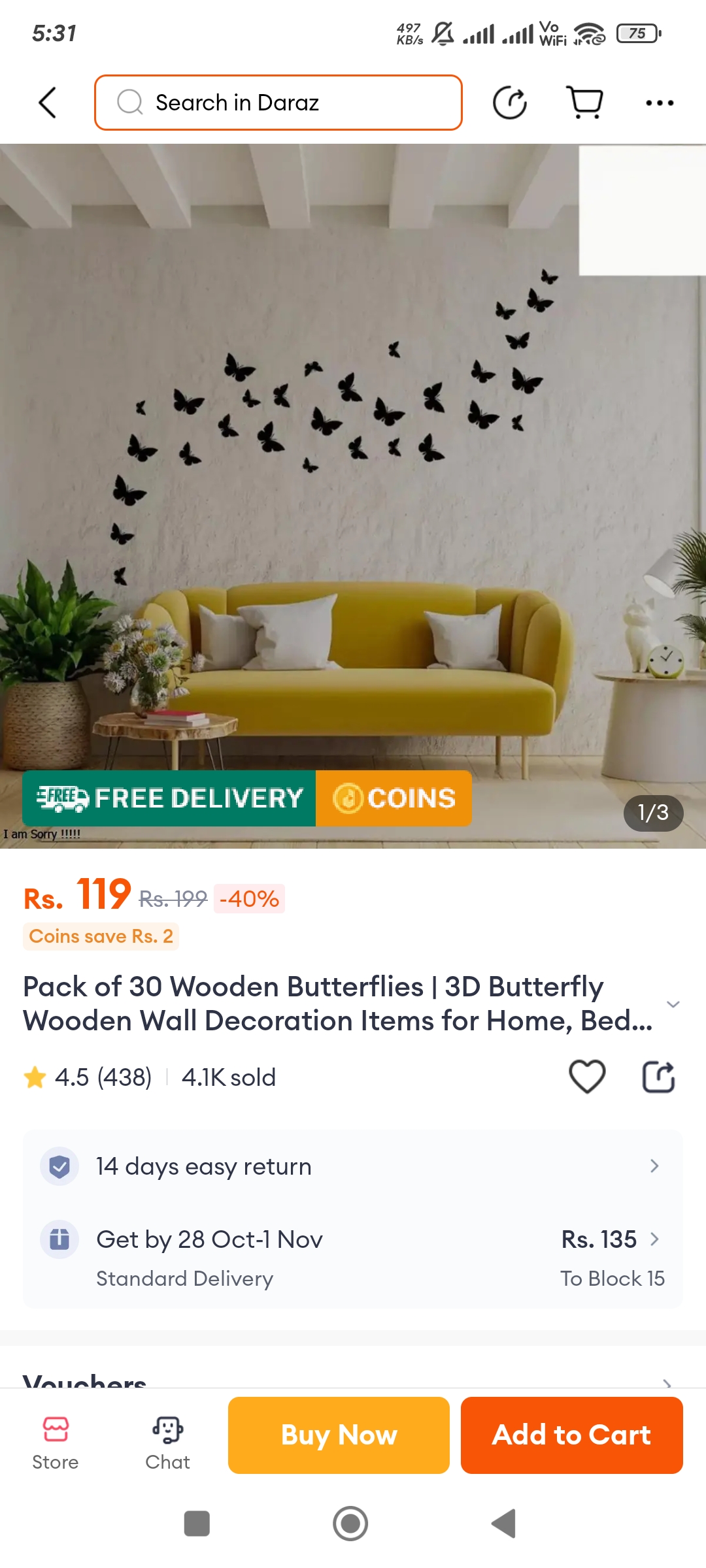Go back using the top-left arrow
706x1568 pixels.
pyautogui.click(x=47, y=103)
